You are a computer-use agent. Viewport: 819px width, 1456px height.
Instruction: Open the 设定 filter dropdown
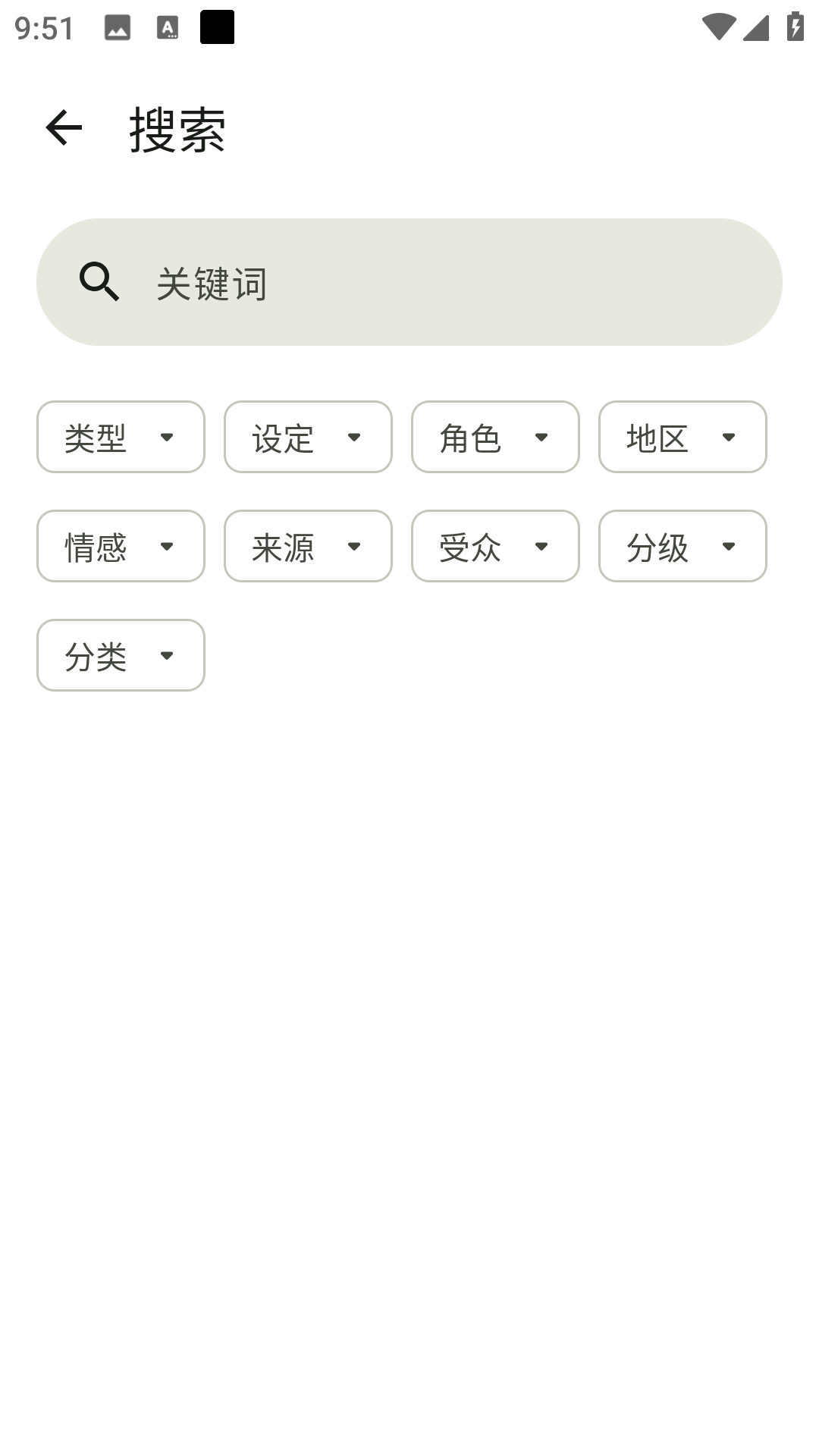click(308, 437)
